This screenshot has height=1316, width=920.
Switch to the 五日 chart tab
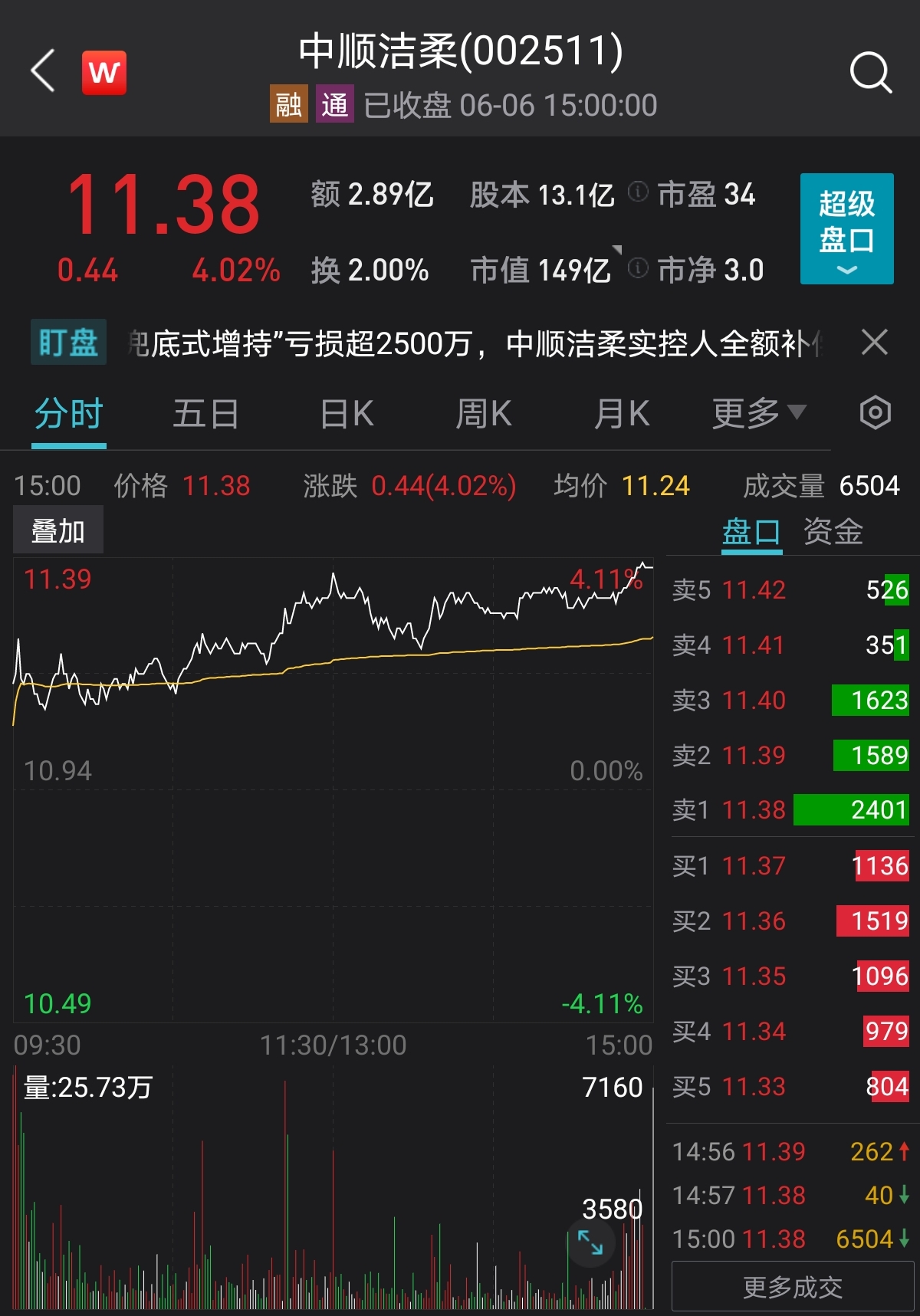coord(205,415)
